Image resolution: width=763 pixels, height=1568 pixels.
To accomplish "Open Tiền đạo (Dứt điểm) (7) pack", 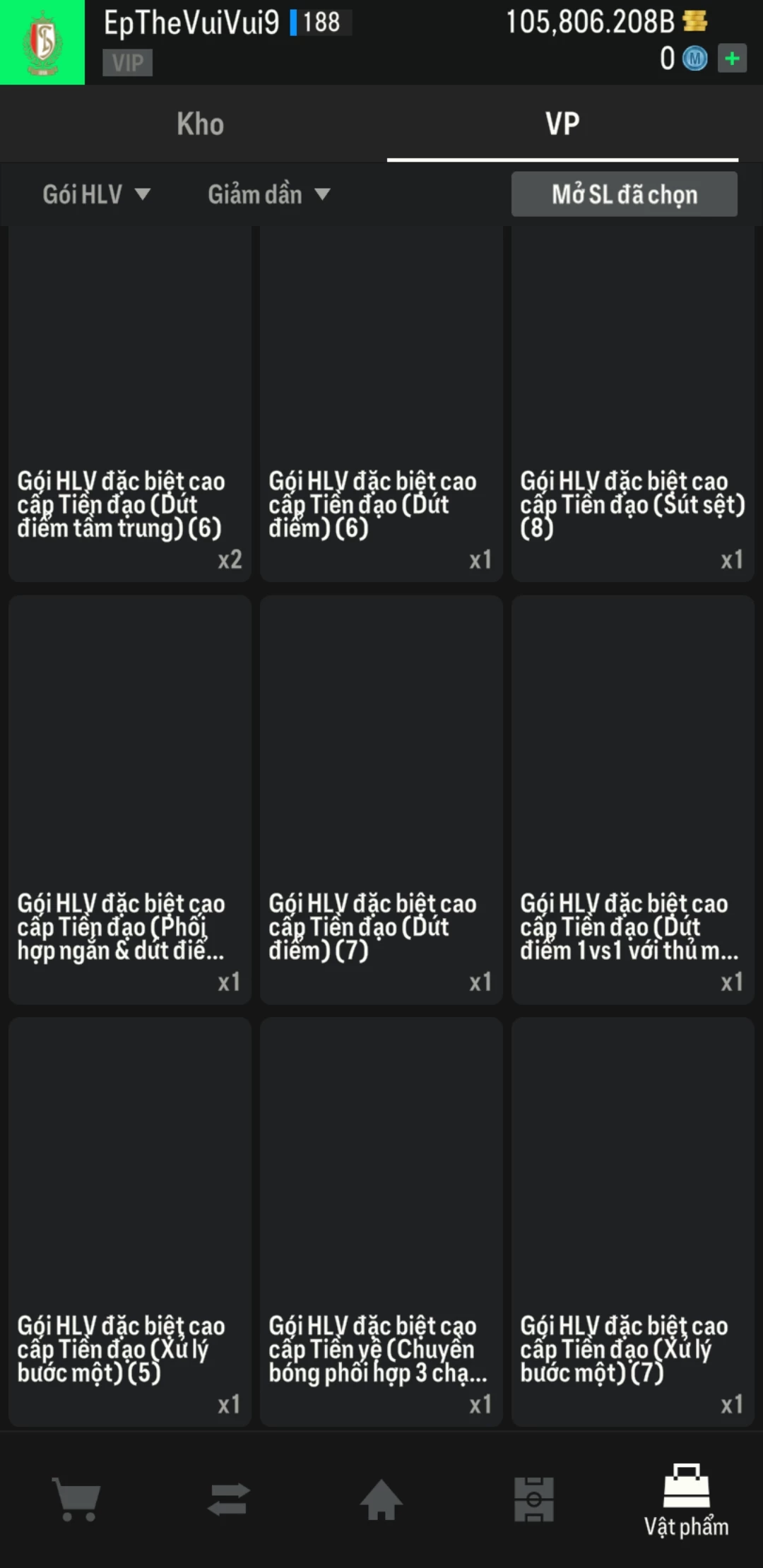I will pyautogui.click(x=381, y=800).
